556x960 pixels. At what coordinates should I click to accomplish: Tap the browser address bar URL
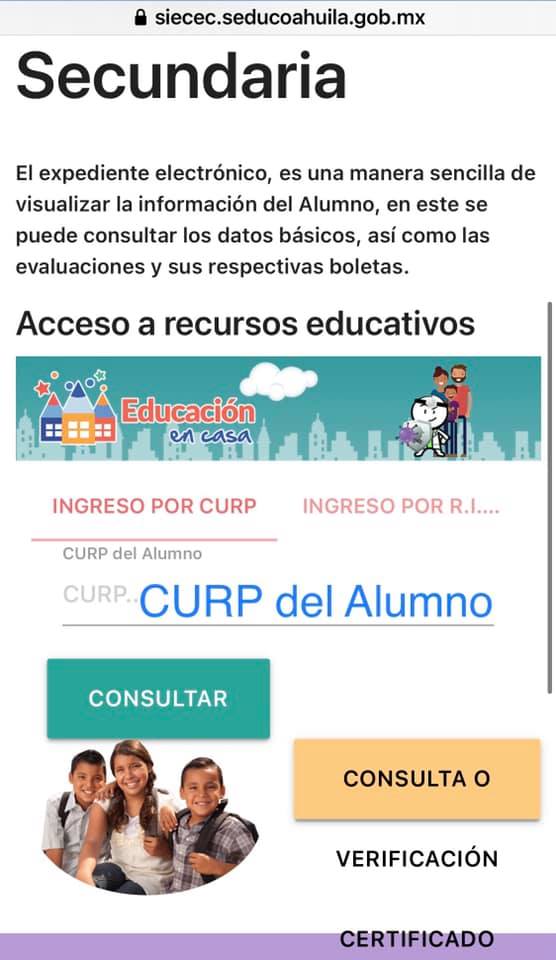pos(279,17)
